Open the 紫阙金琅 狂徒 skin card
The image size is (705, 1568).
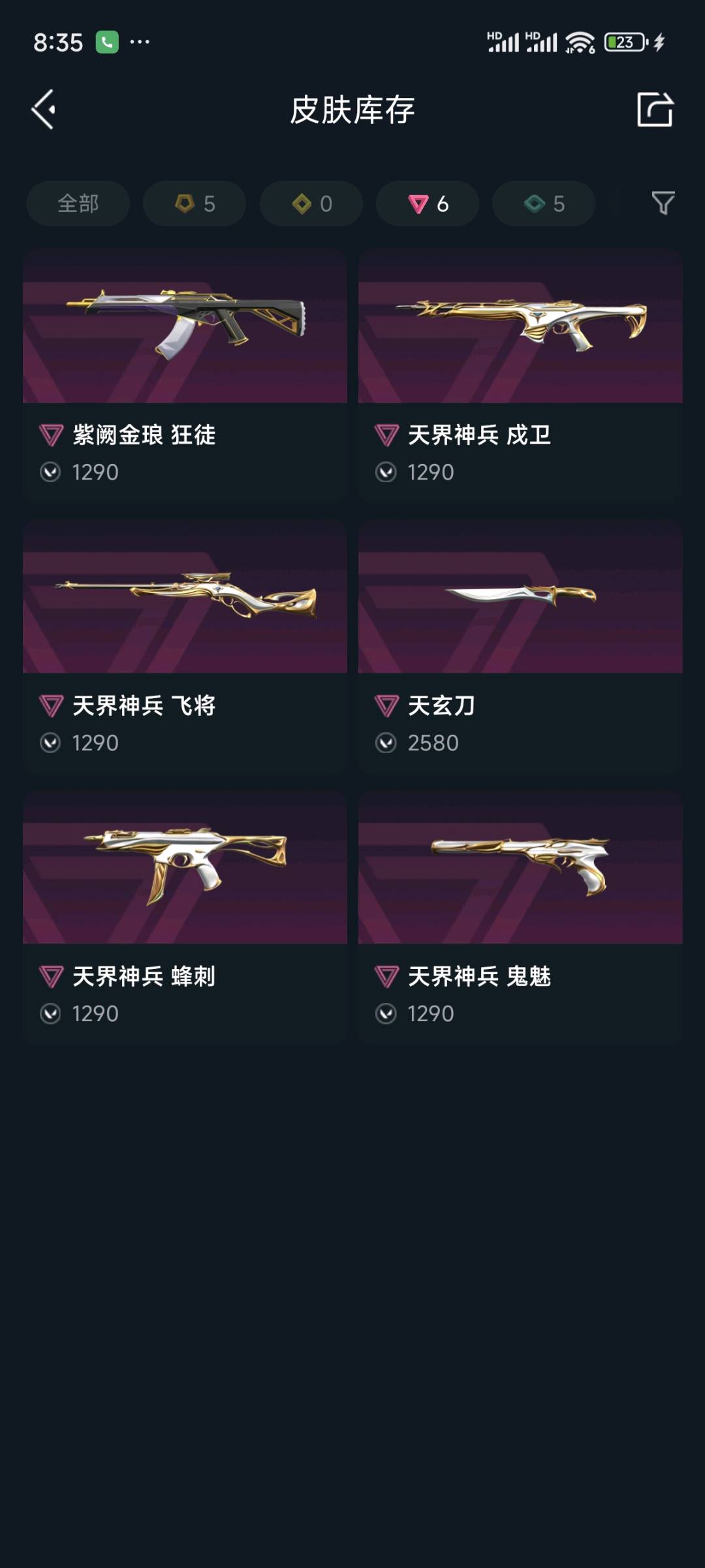185,375
